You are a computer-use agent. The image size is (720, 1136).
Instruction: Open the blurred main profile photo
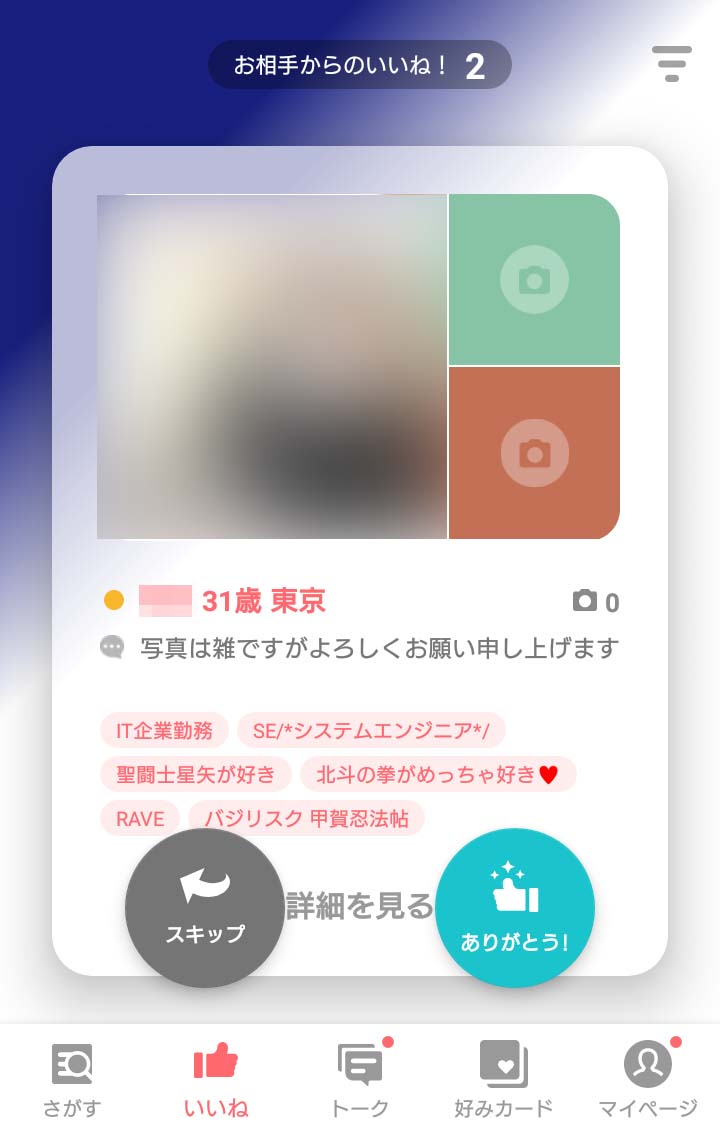tap(272, 367)
